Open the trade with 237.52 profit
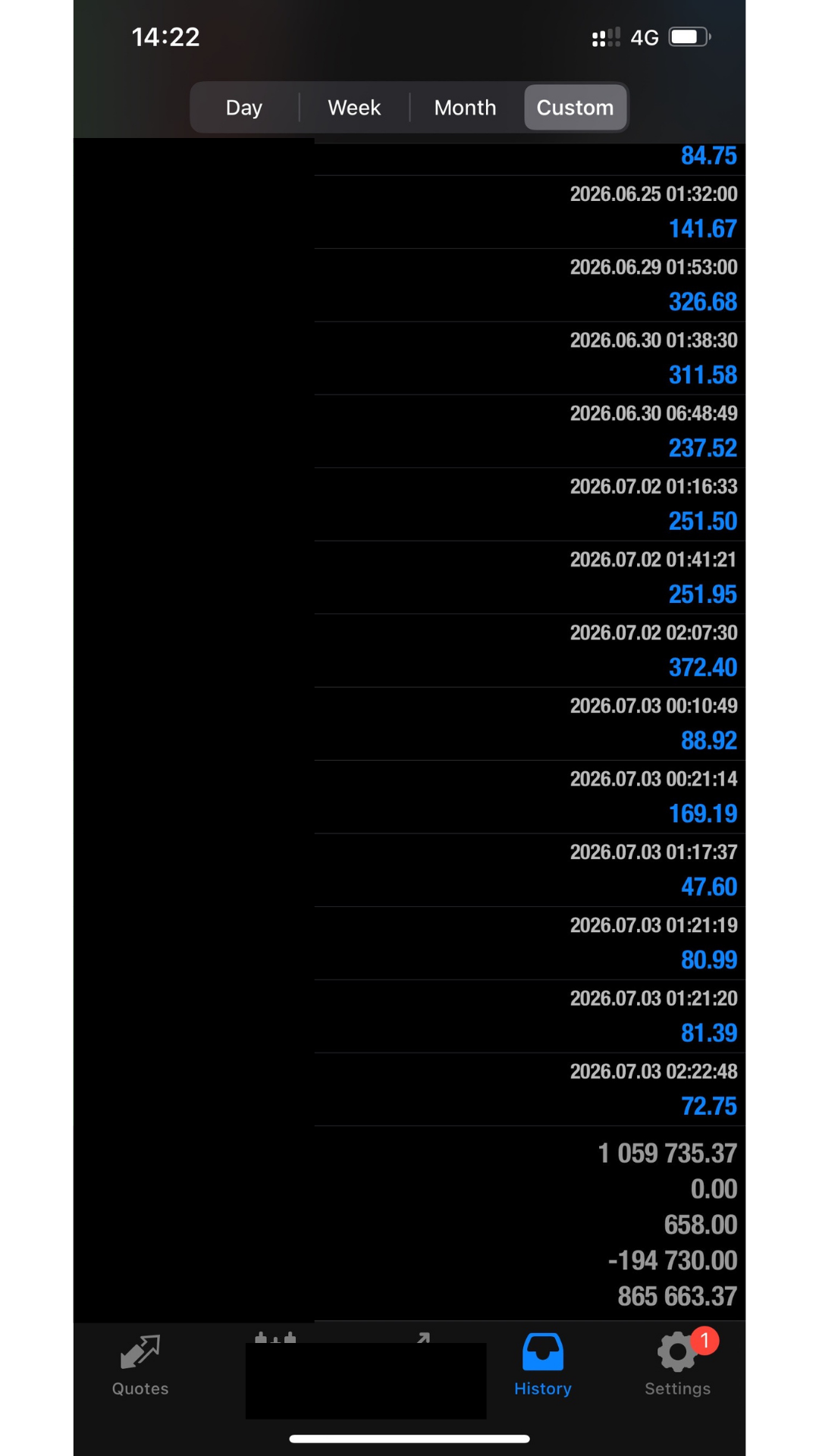Screen dimensions: 819x1456 (x=409, y=431)
